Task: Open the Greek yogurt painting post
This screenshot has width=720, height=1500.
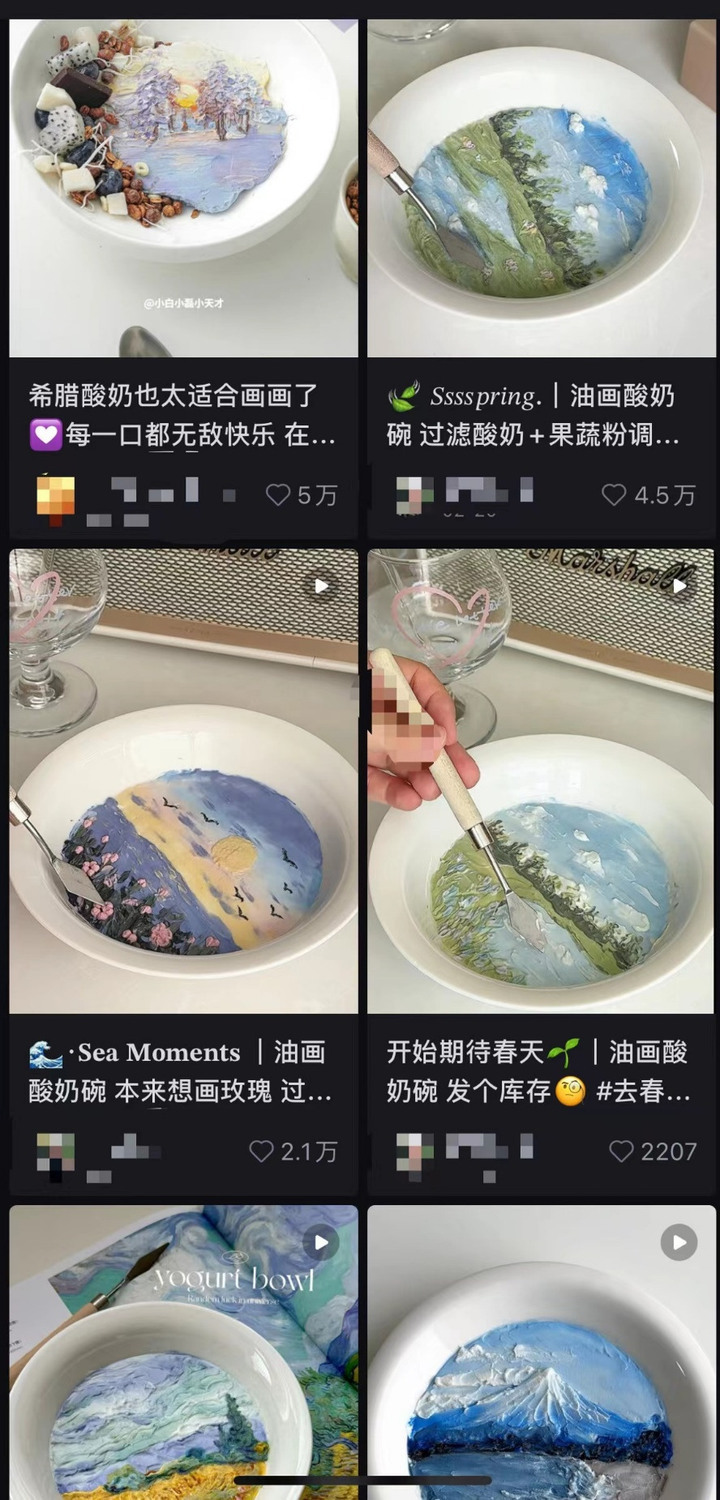Action: pyautogui.click(x=183, y=186)
